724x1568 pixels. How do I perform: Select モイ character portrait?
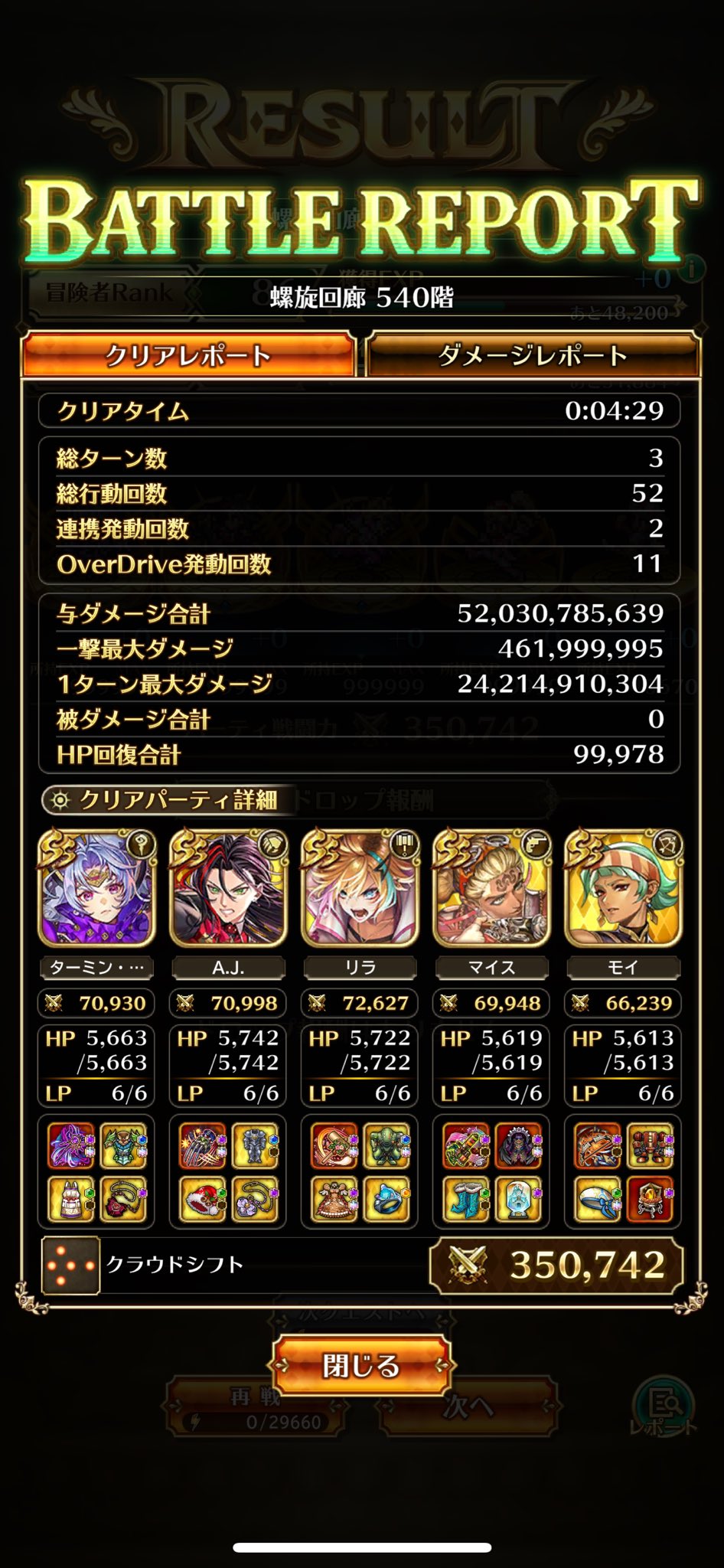click(623, 888)
